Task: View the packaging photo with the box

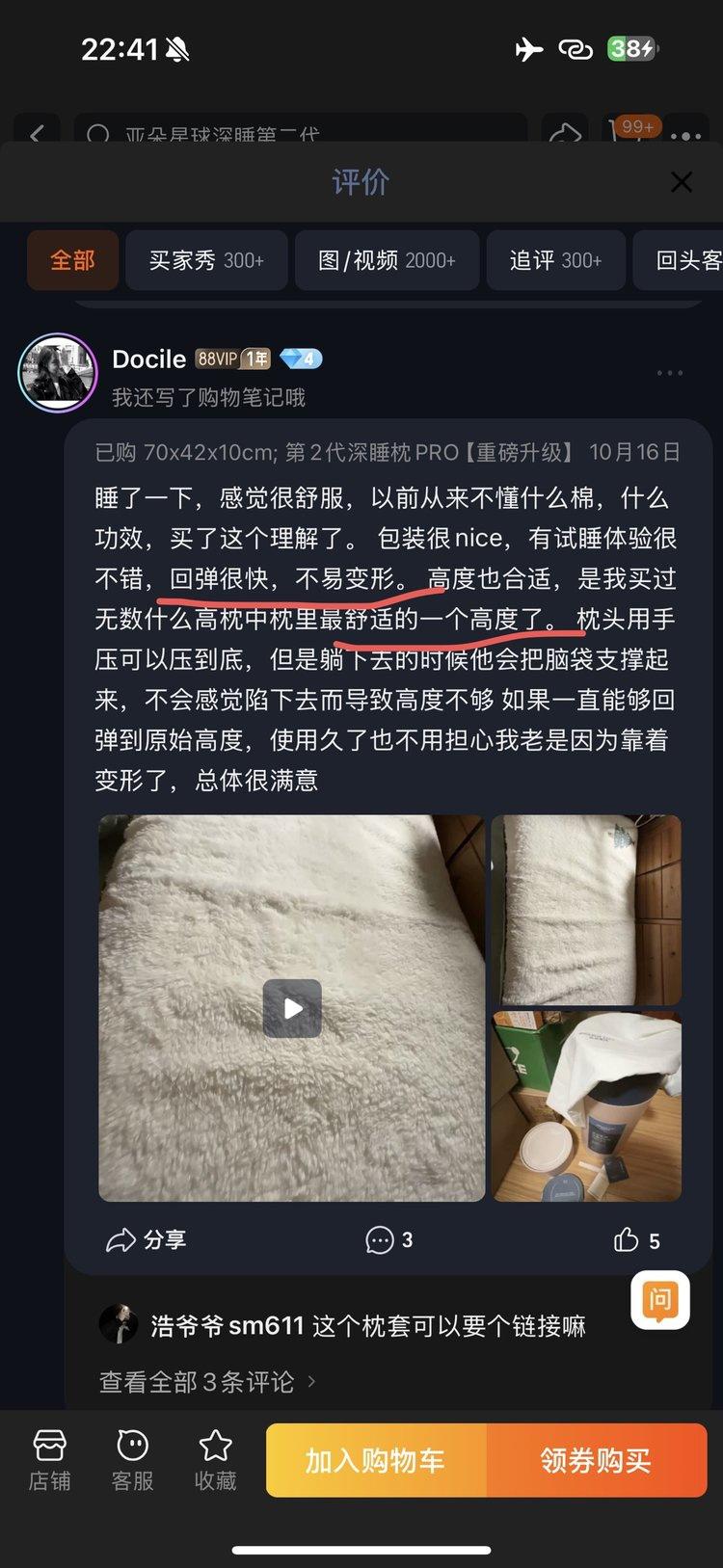Action: click(x=586, y=1106)
